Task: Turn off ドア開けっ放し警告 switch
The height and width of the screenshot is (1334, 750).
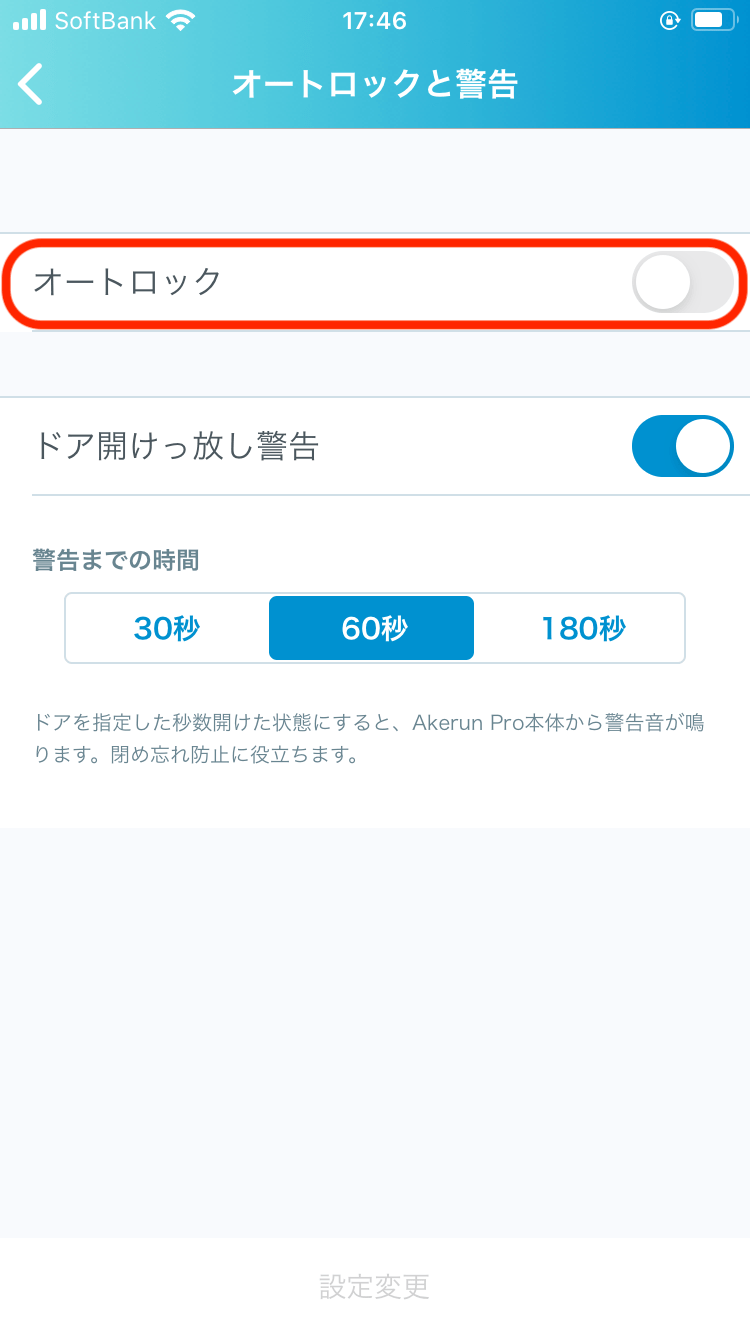Action: pos(682,446)
